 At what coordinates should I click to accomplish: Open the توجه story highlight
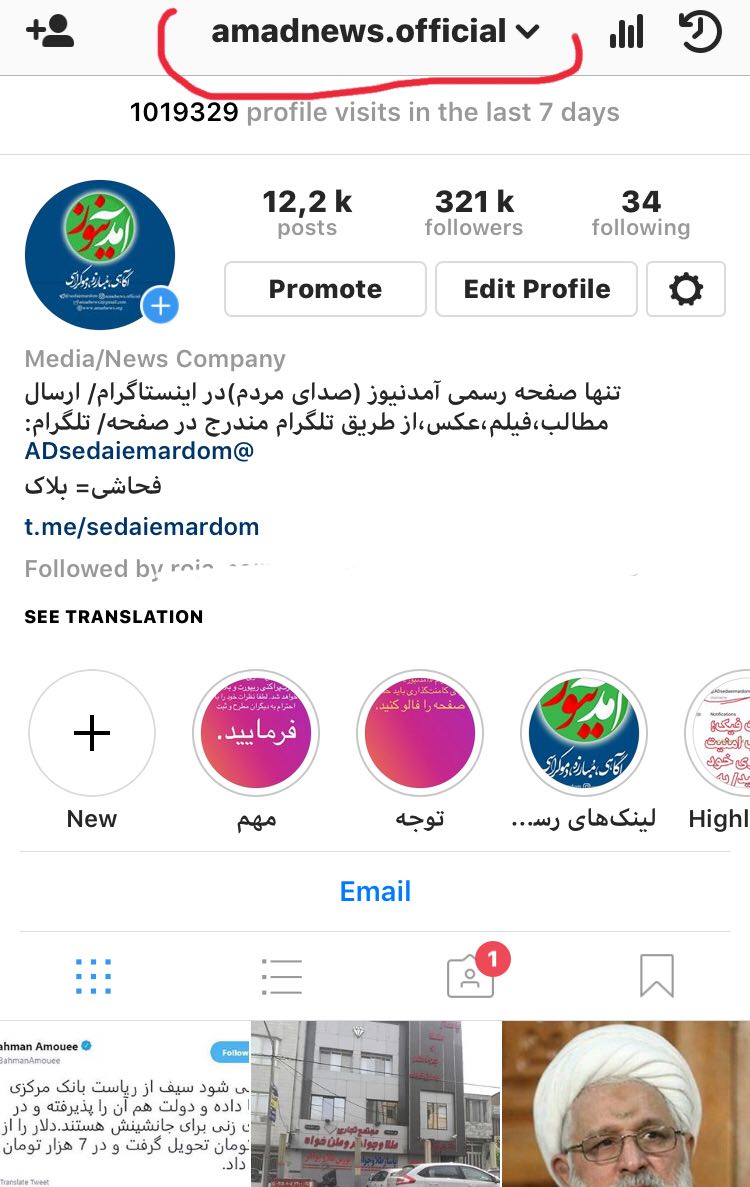pos(420,733)
